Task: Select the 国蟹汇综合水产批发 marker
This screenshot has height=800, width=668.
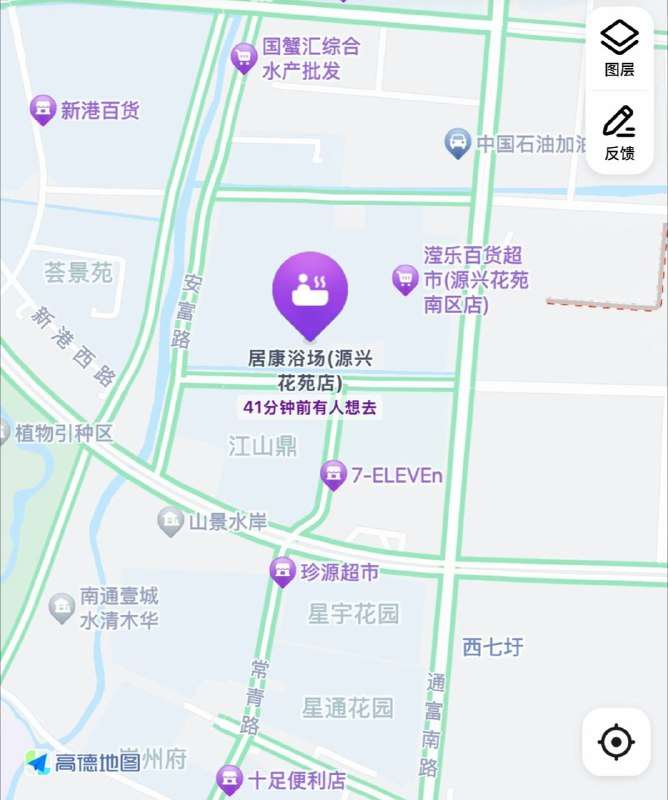Action: [243, 58]
